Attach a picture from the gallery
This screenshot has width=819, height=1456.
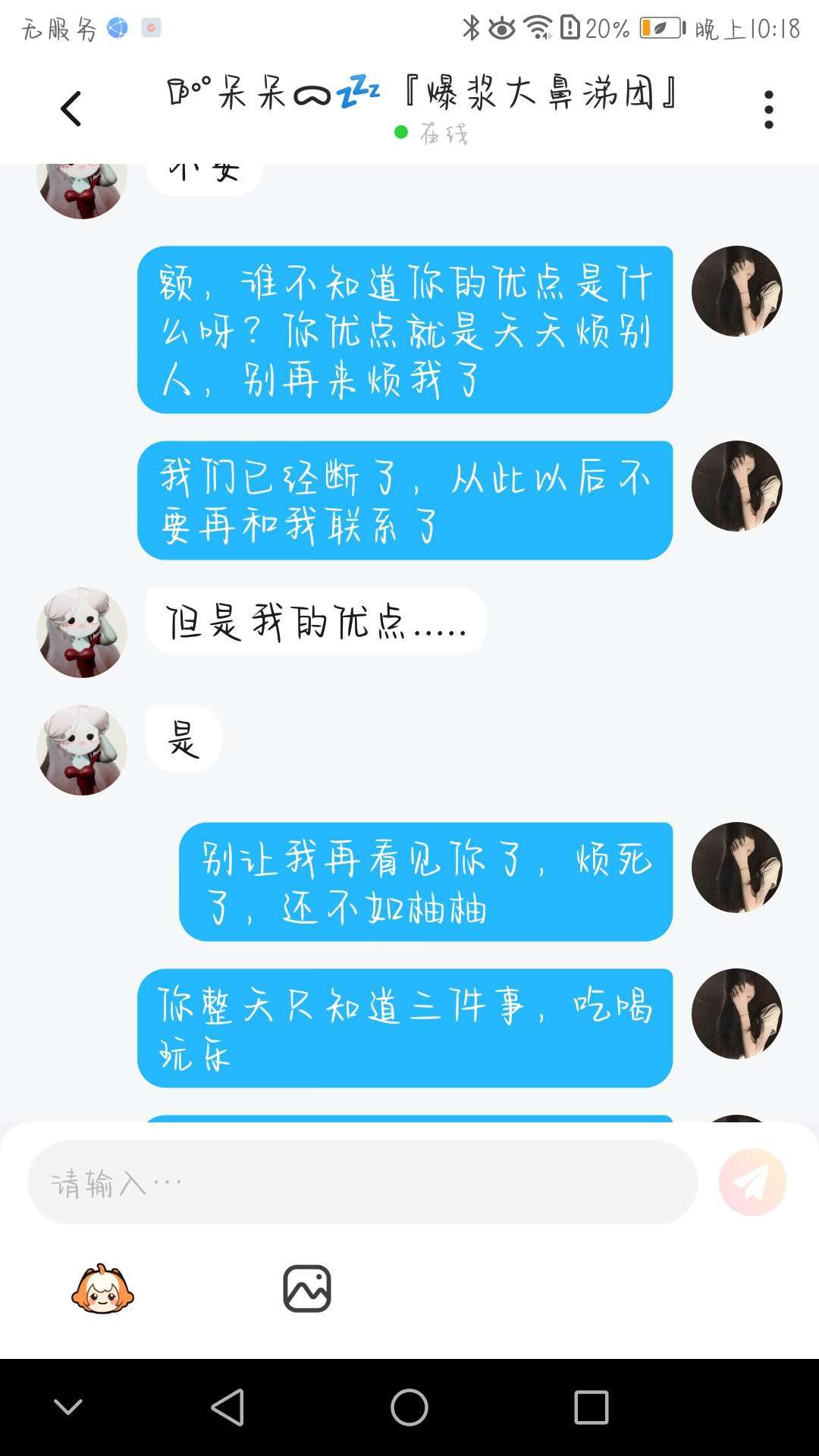[307, 1288]
